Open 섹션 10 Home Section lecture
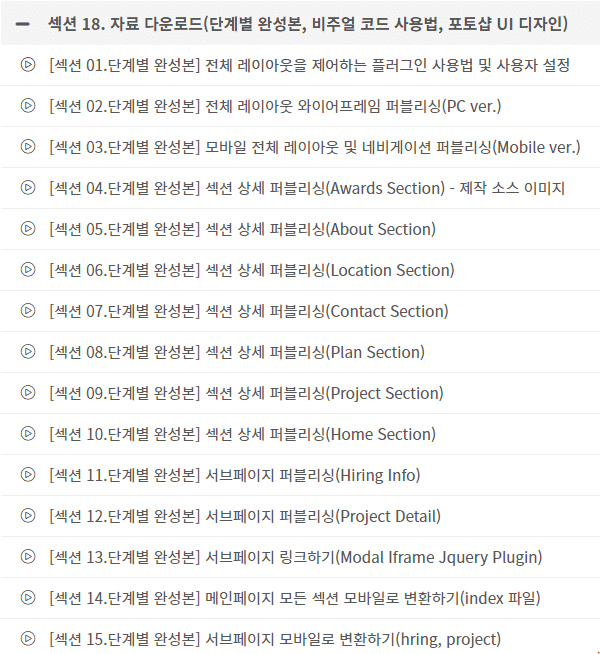 [242, 434]
